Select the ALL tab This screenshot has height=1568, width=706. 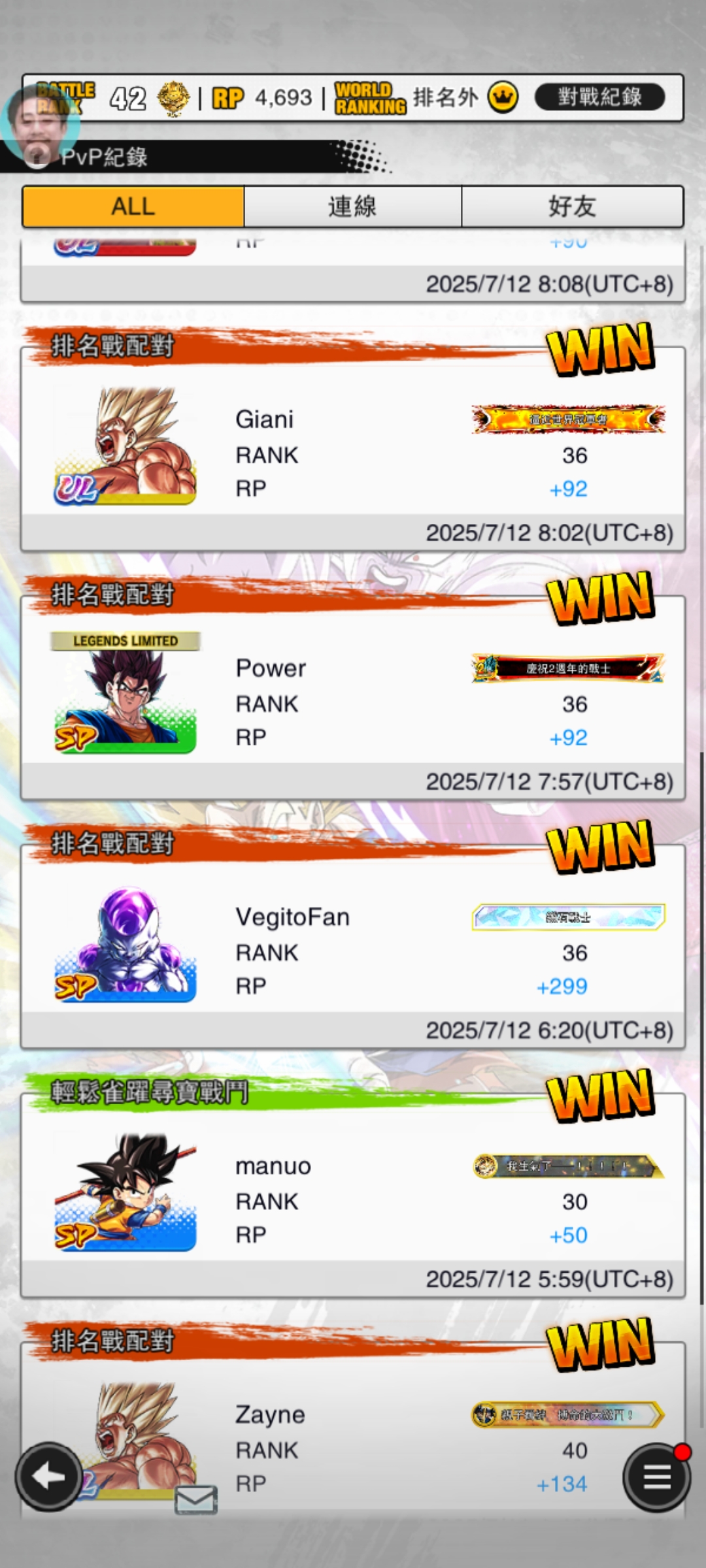tap(133, 206)
